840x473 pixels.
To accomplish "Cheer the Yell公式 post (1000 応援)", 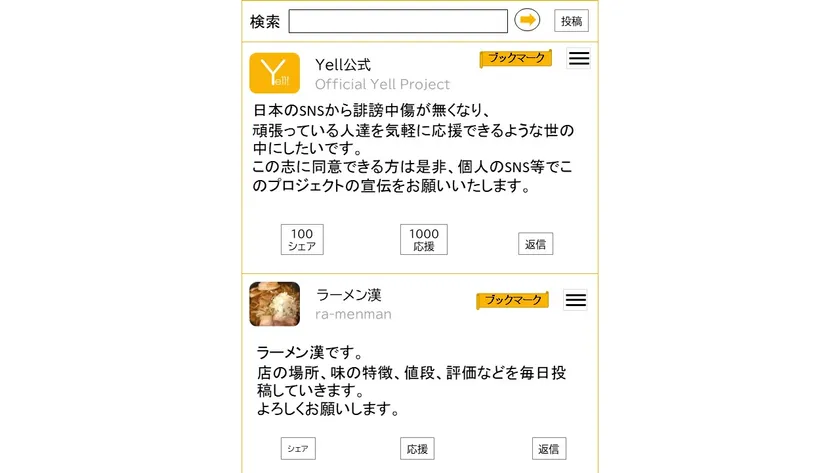I will click(423, 239).
